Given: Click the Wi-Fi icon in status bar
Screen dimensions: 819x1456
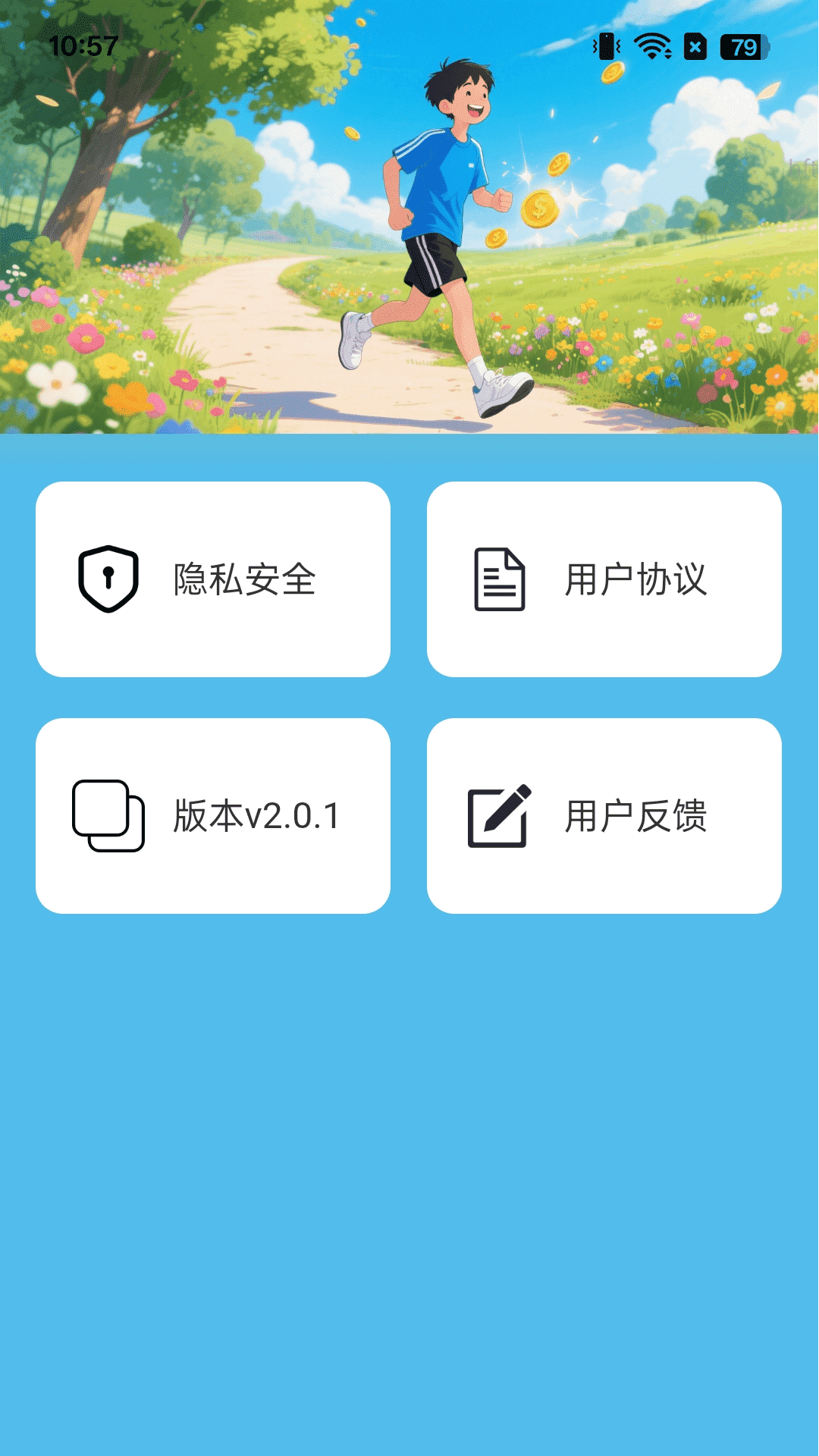Looking at the screenshot, I should pos(651,48).
